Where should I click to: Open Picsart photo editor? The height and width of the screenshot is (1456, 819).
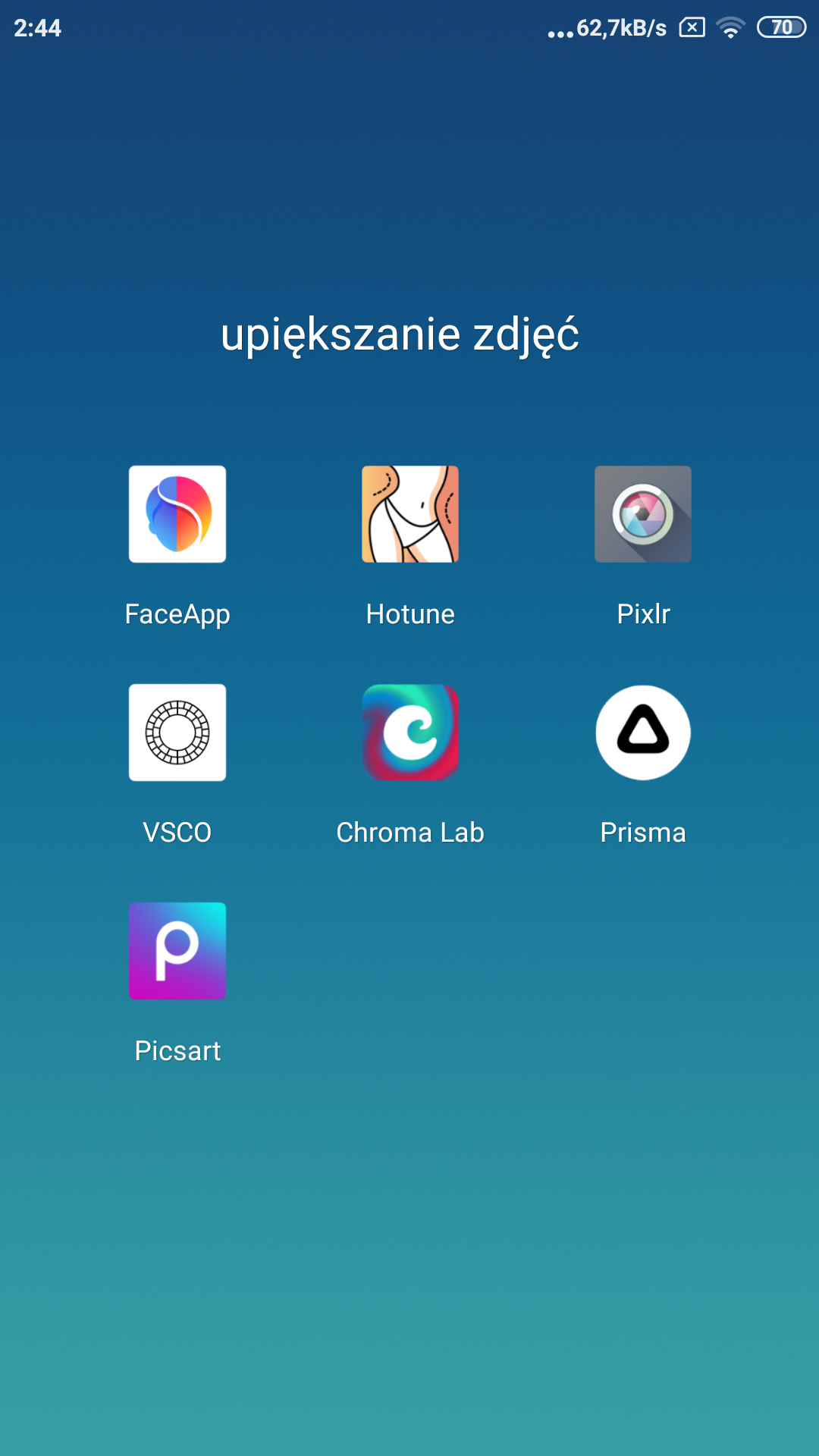(177, 950)
